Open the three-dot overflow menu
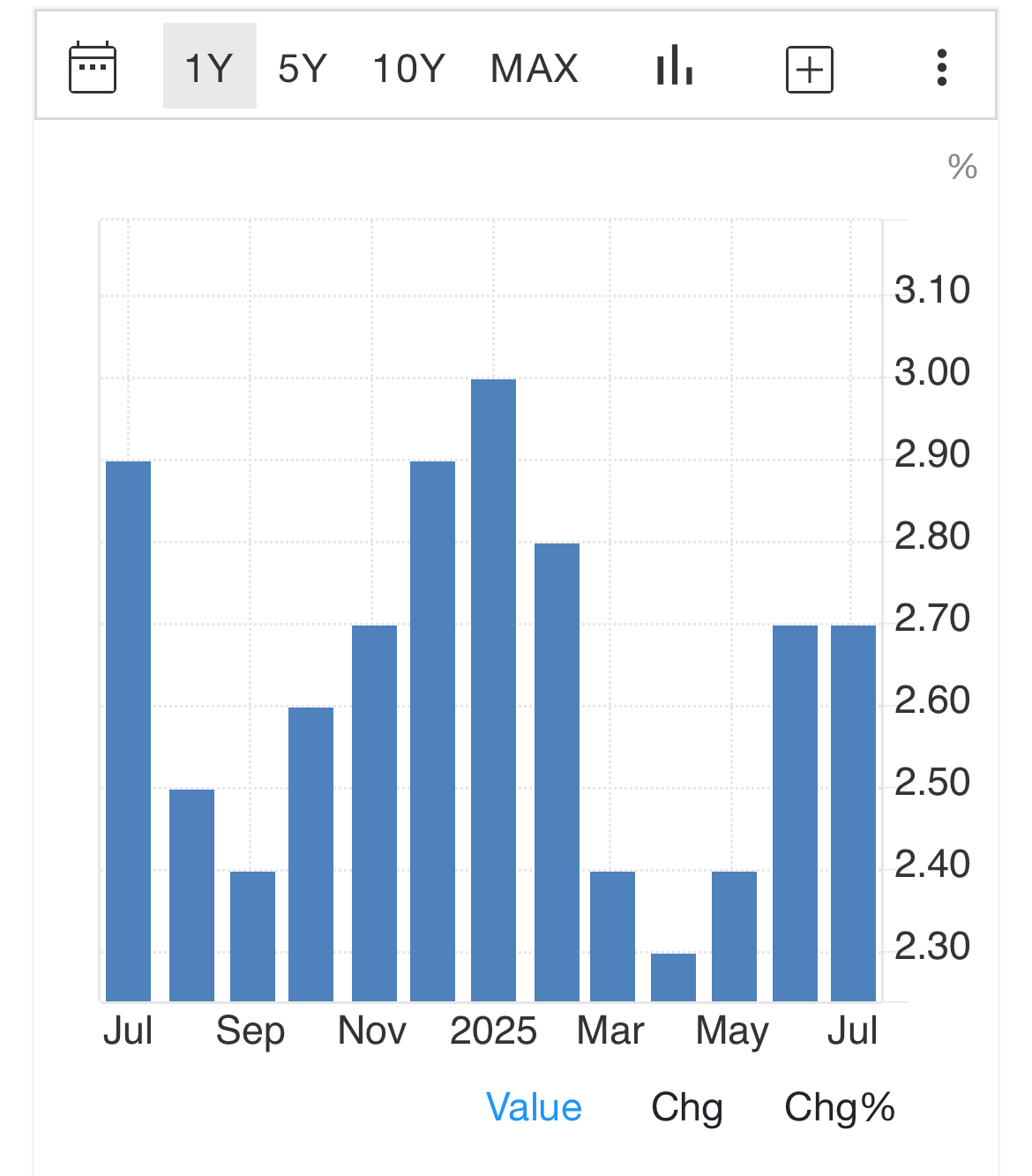1032x1176 pixels. pos(941,67)
